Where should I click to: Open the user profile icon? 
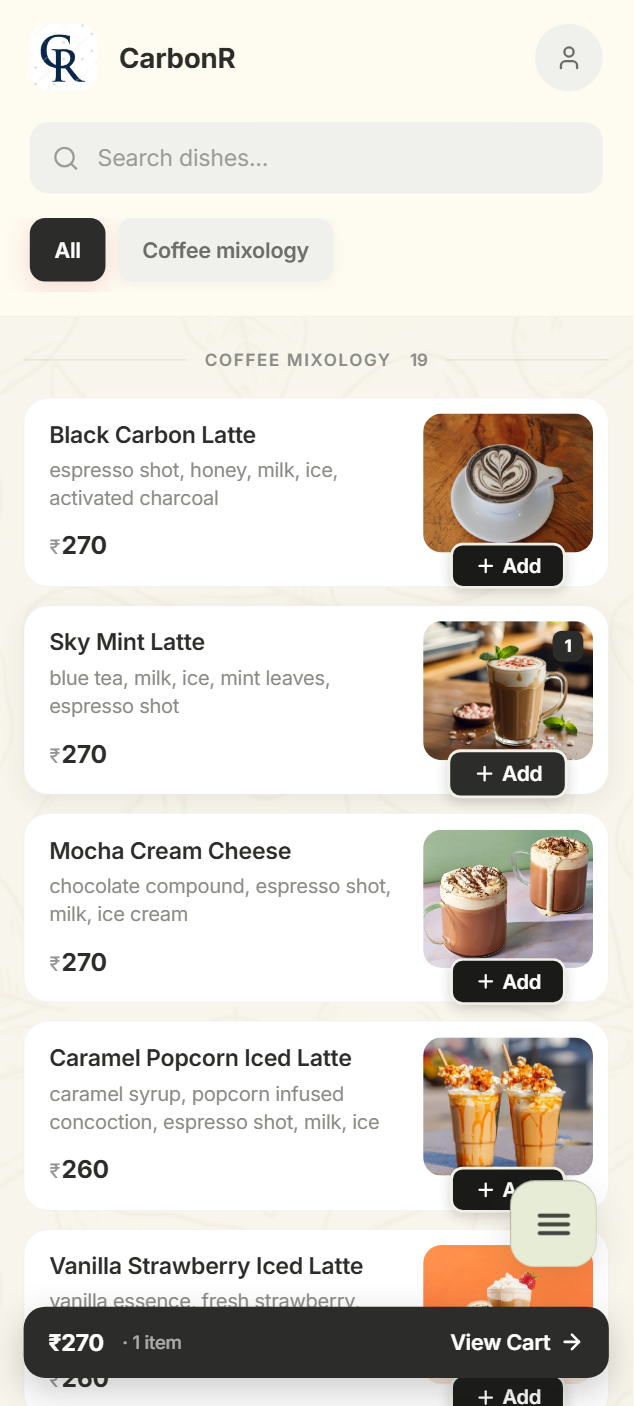tap(568, 58)
